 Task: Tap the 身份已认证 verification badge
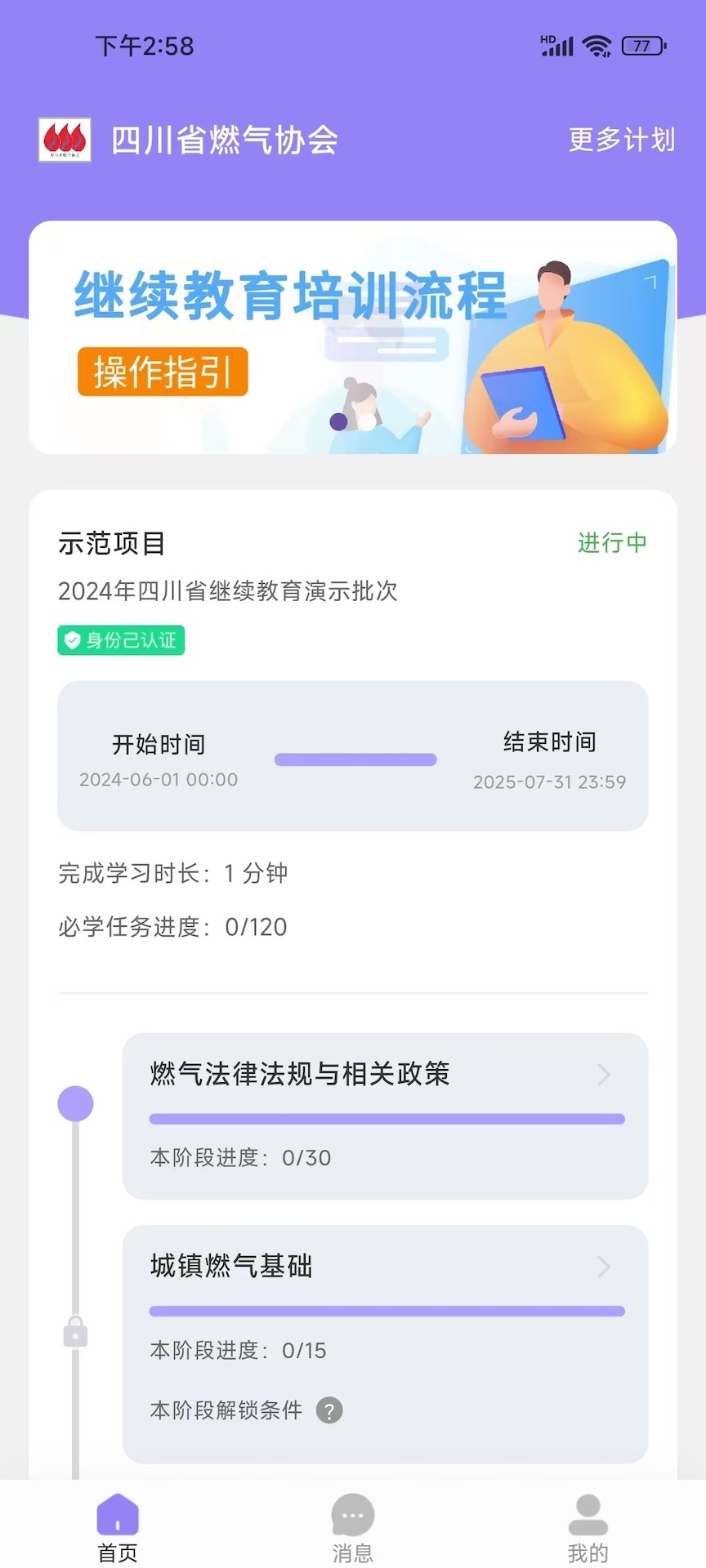click(x=120, y=640)
